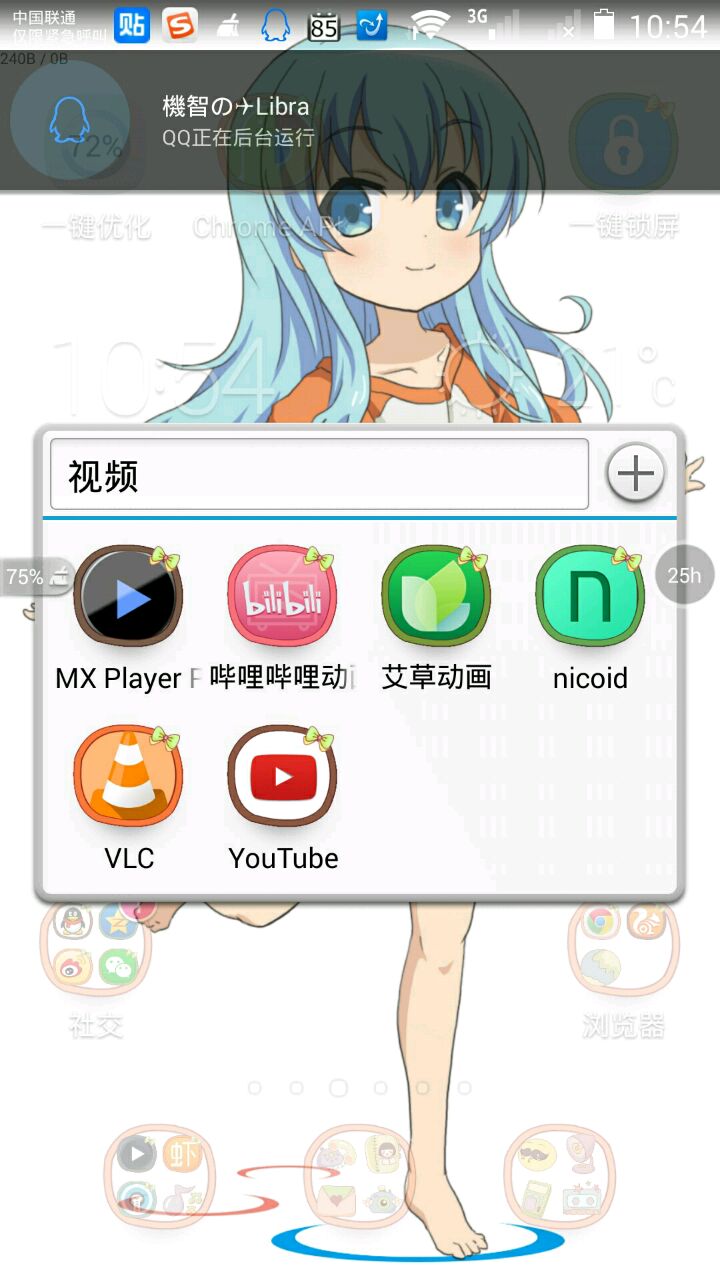Screen dimensions: 720x1280
Task: Launch the bilibili app
Action: (283, 598)
